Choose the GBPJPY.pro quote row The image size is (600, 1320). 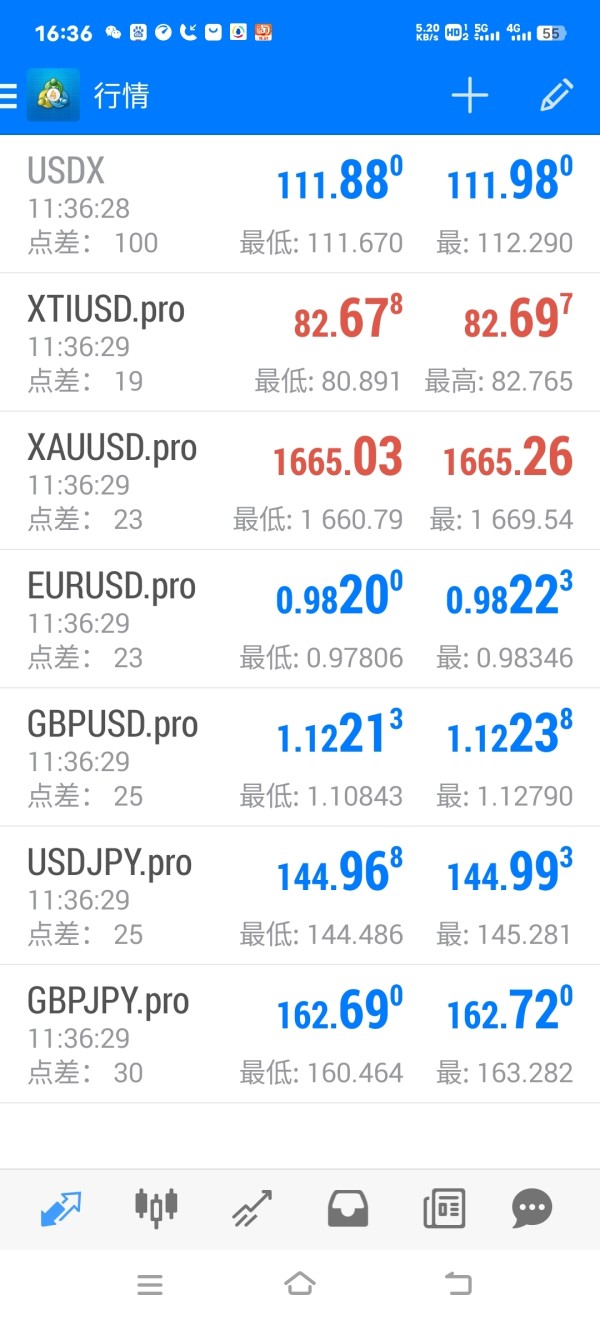point(300,1034)
